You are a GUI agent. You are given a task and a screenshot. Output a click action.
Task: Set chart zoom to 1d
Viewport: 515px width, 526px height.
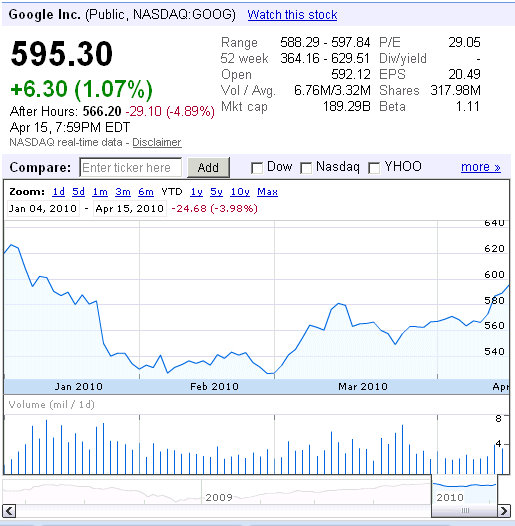pyautogui.click(x=58, y=192)
